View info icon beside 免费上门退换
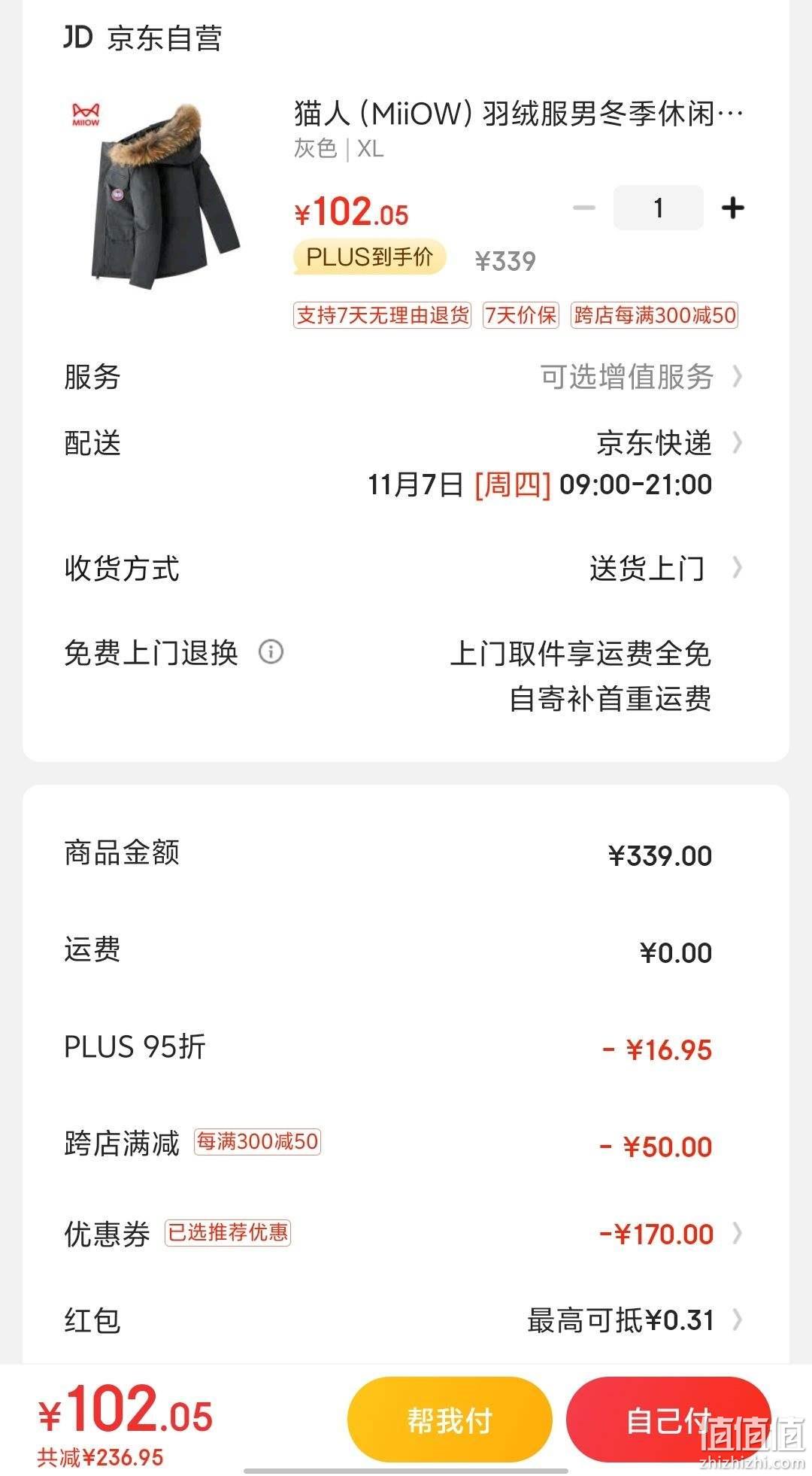The image size is (812, 1476). coord(271,651)
